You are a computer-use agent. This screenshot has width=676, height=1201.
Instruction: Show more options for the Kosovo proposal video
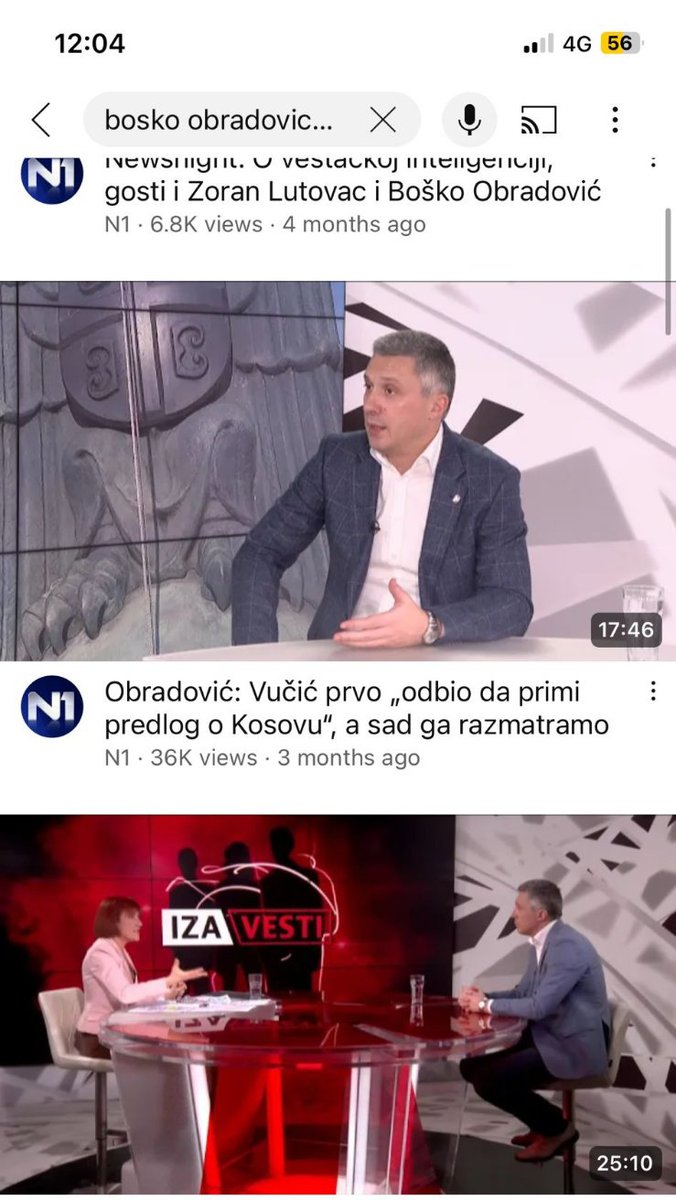[x=652, y=692]
